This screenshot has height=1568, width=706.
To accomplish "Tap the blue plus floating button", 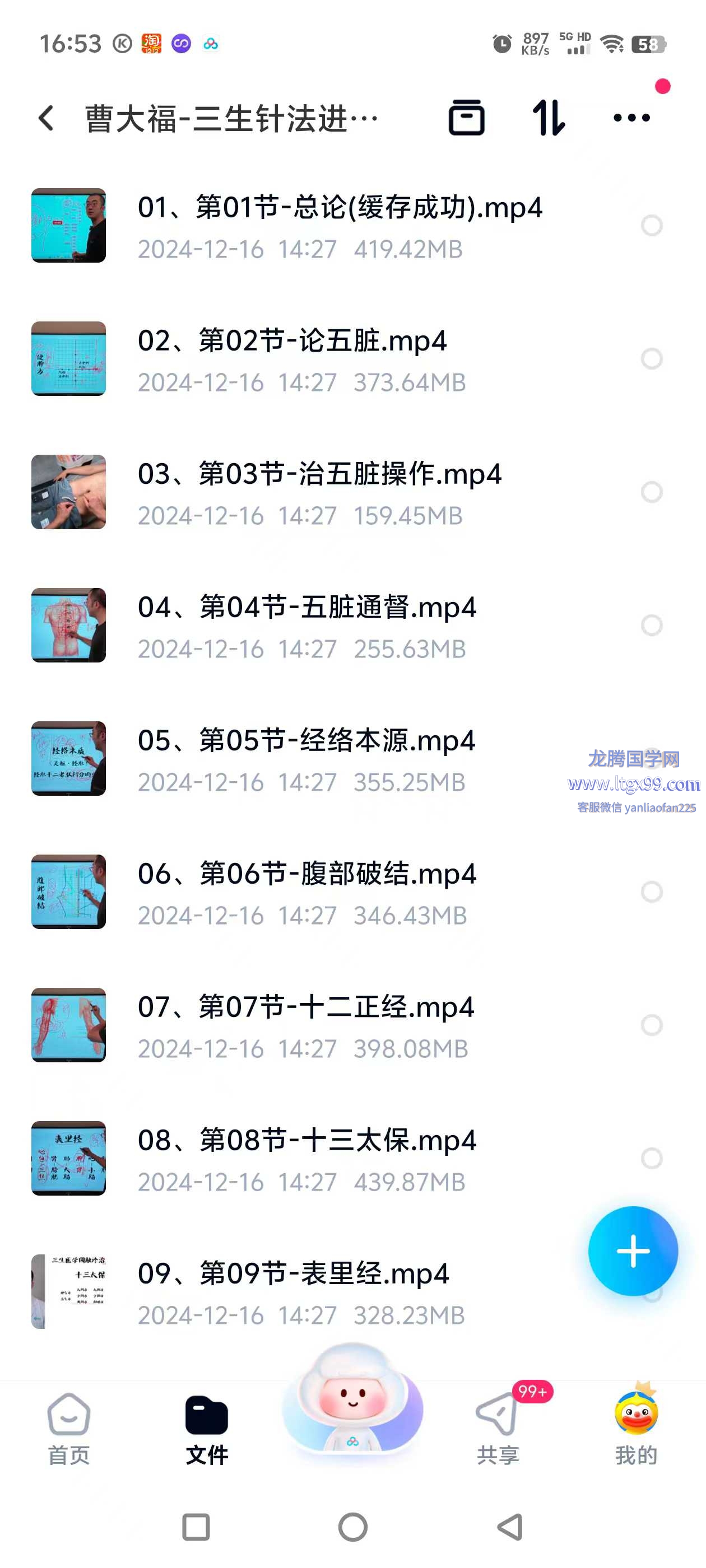I will pyautogui.click(x=632, y=1251).
